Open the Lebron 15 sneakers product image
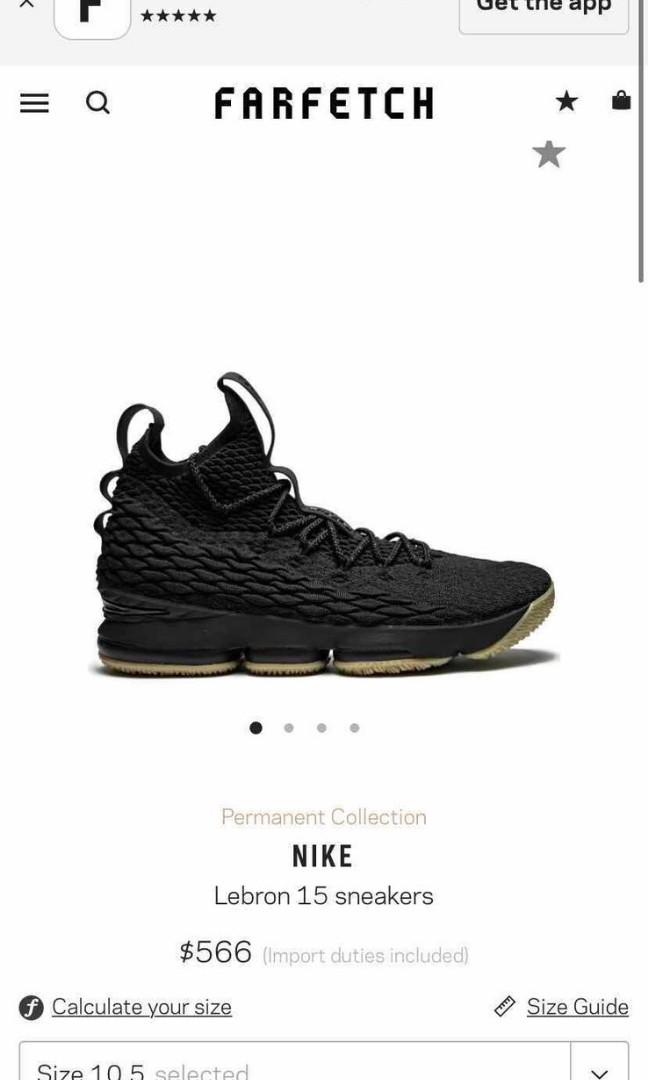 click(324, 525)
